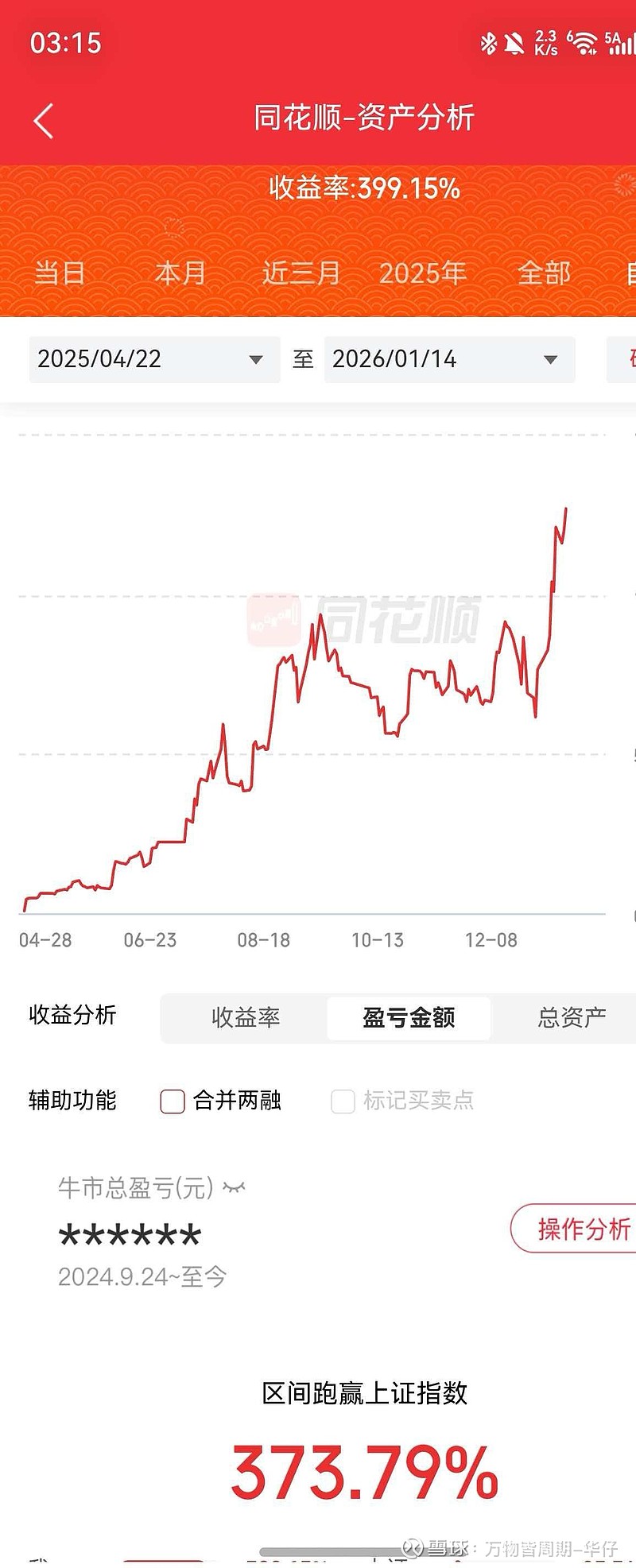Select the 全部 time period tab
The width and height of the screenshot is (636, 1568).
coord(545,273)
